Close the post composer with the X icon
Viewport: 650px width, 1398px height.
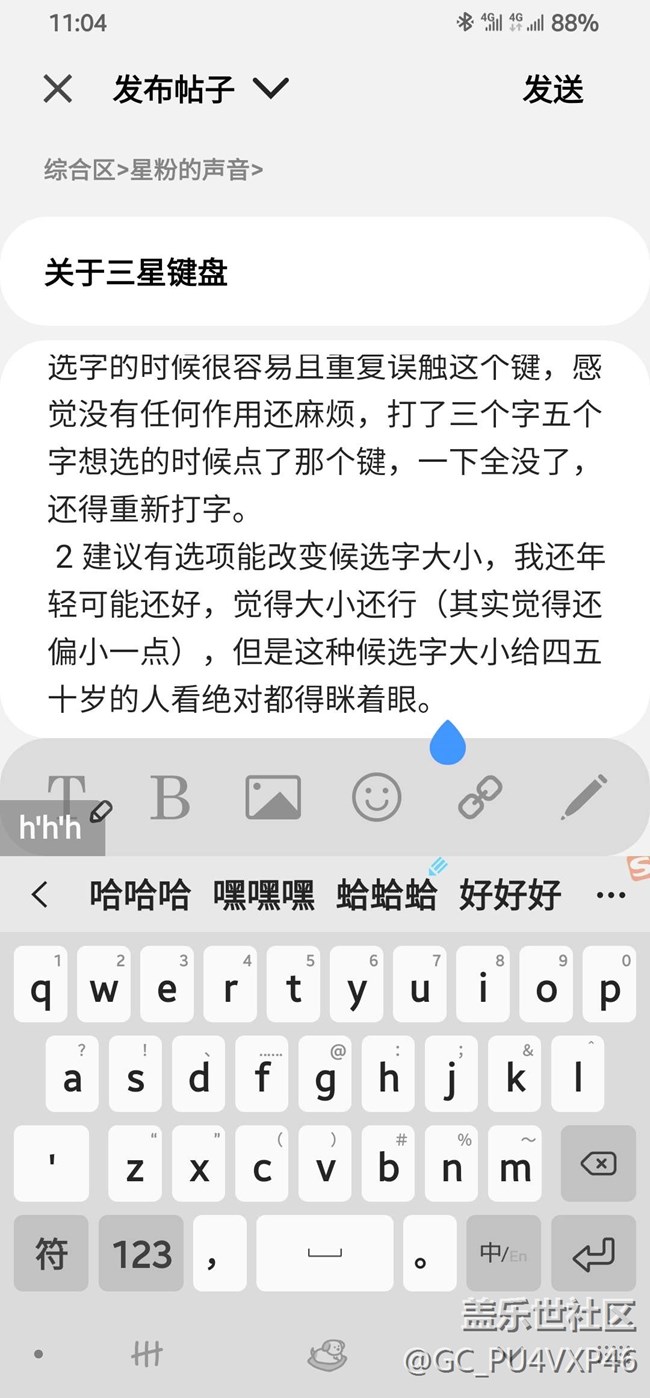[58, 90]
